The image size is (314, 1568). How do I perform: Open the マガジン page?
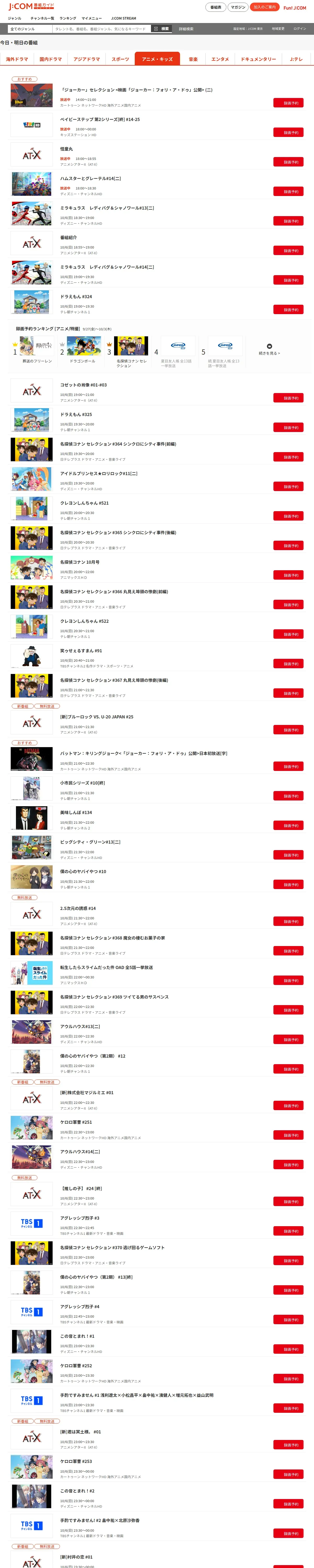[x=238, y=7]
